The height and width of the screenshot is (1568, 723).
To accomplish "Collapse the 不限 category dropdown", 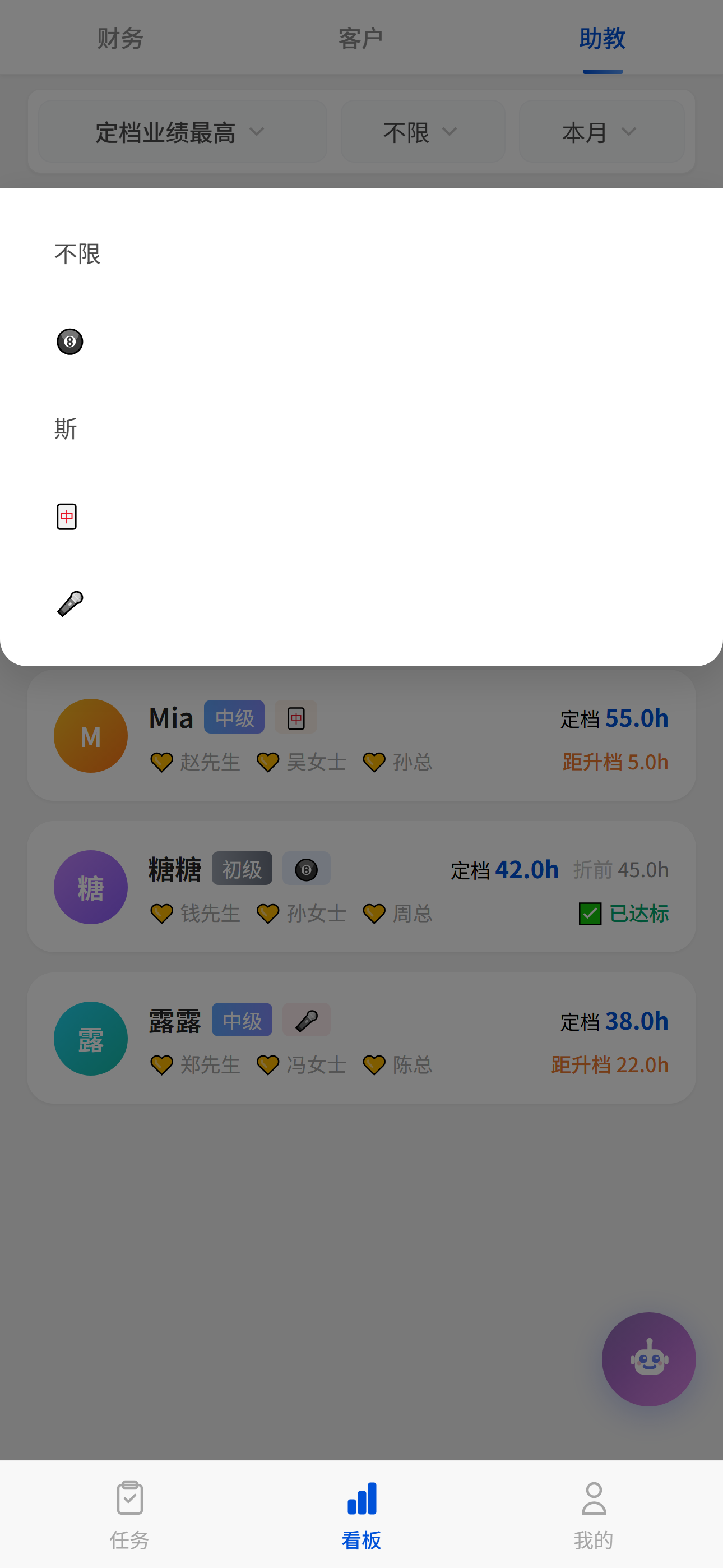I will click(423, 132).
